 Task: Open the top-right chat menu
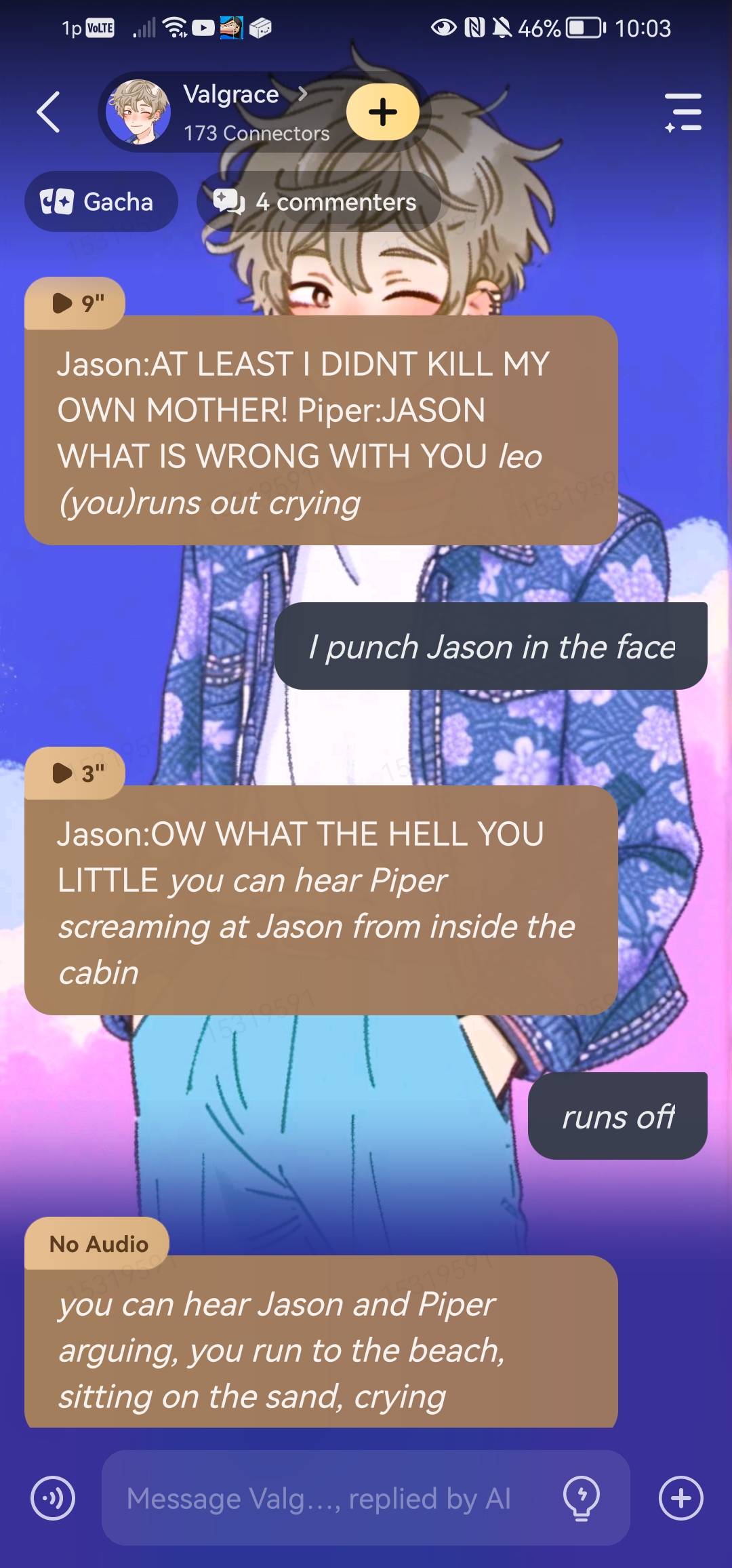coord(683,112)
